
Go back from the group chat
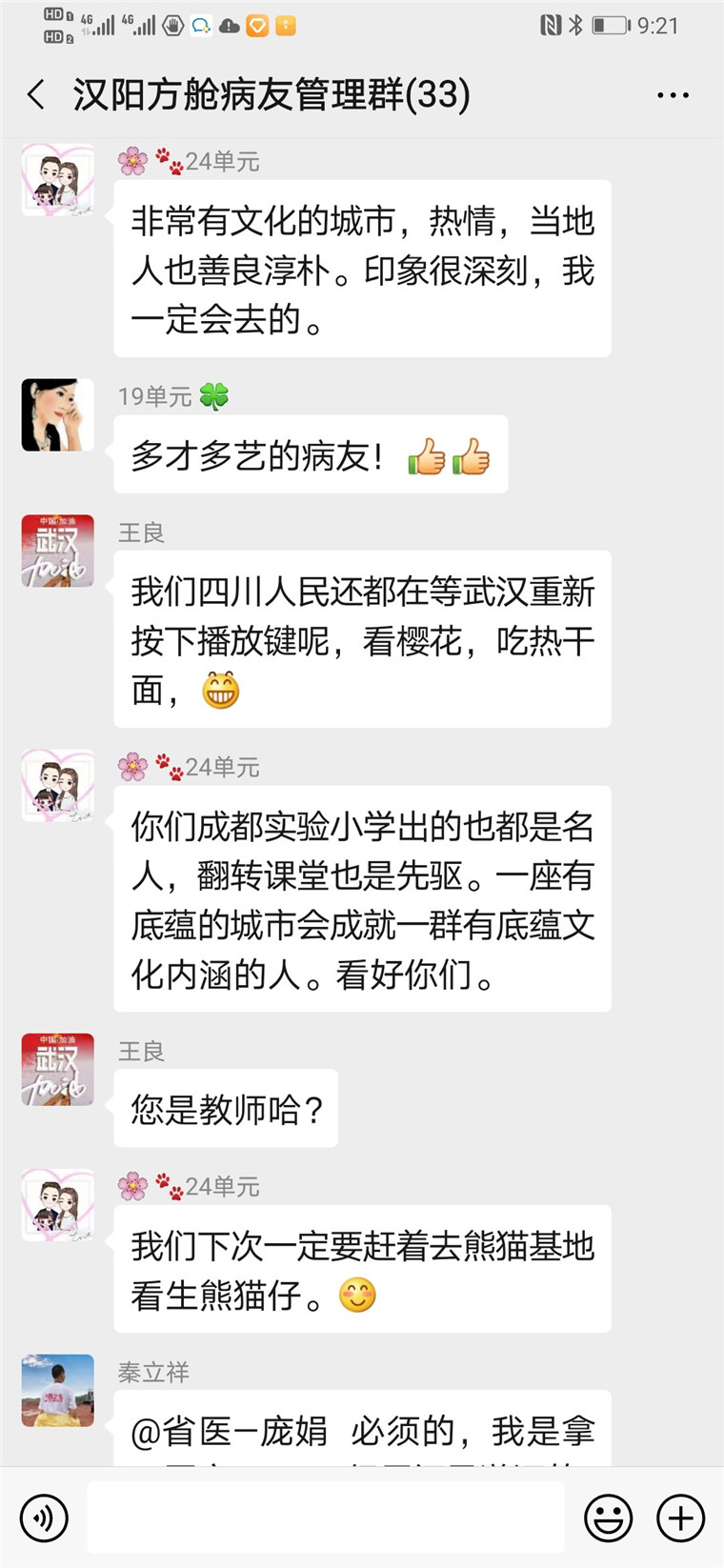pyautogui.click(x=36, y=94)
